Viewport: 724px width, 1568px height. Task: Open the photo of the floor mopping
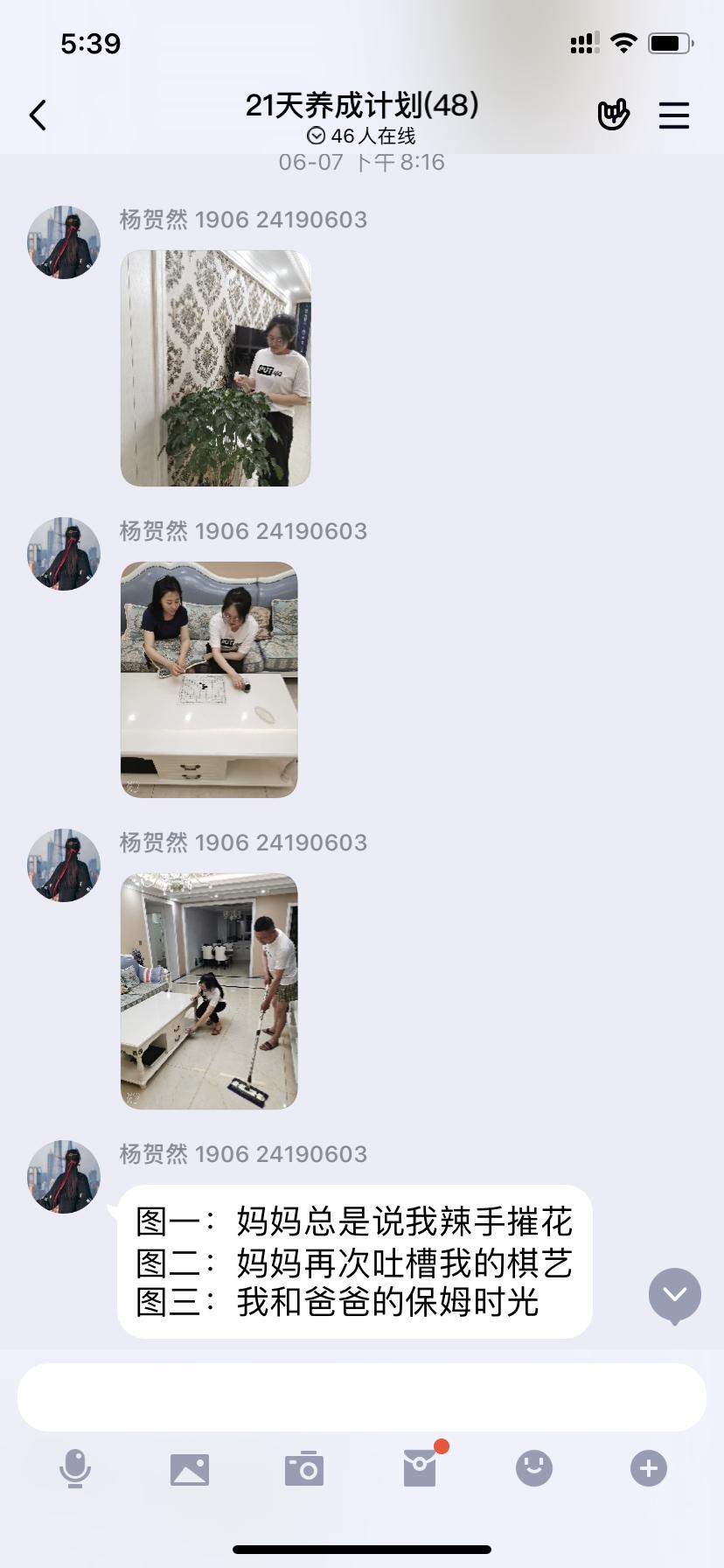(209, 990)
